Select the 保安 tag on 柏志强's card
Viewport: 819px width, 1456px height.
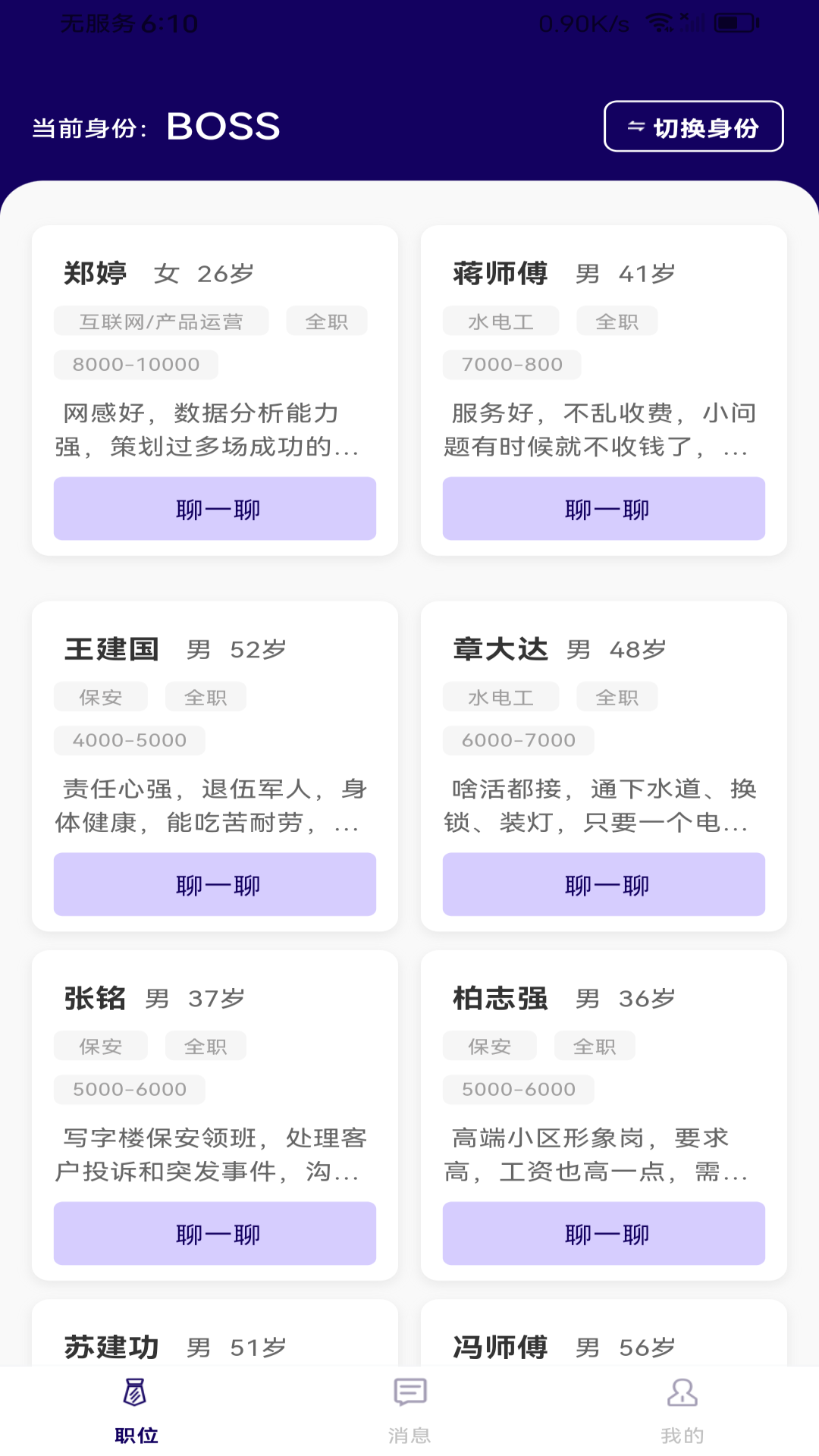(x=490, y=1045)
